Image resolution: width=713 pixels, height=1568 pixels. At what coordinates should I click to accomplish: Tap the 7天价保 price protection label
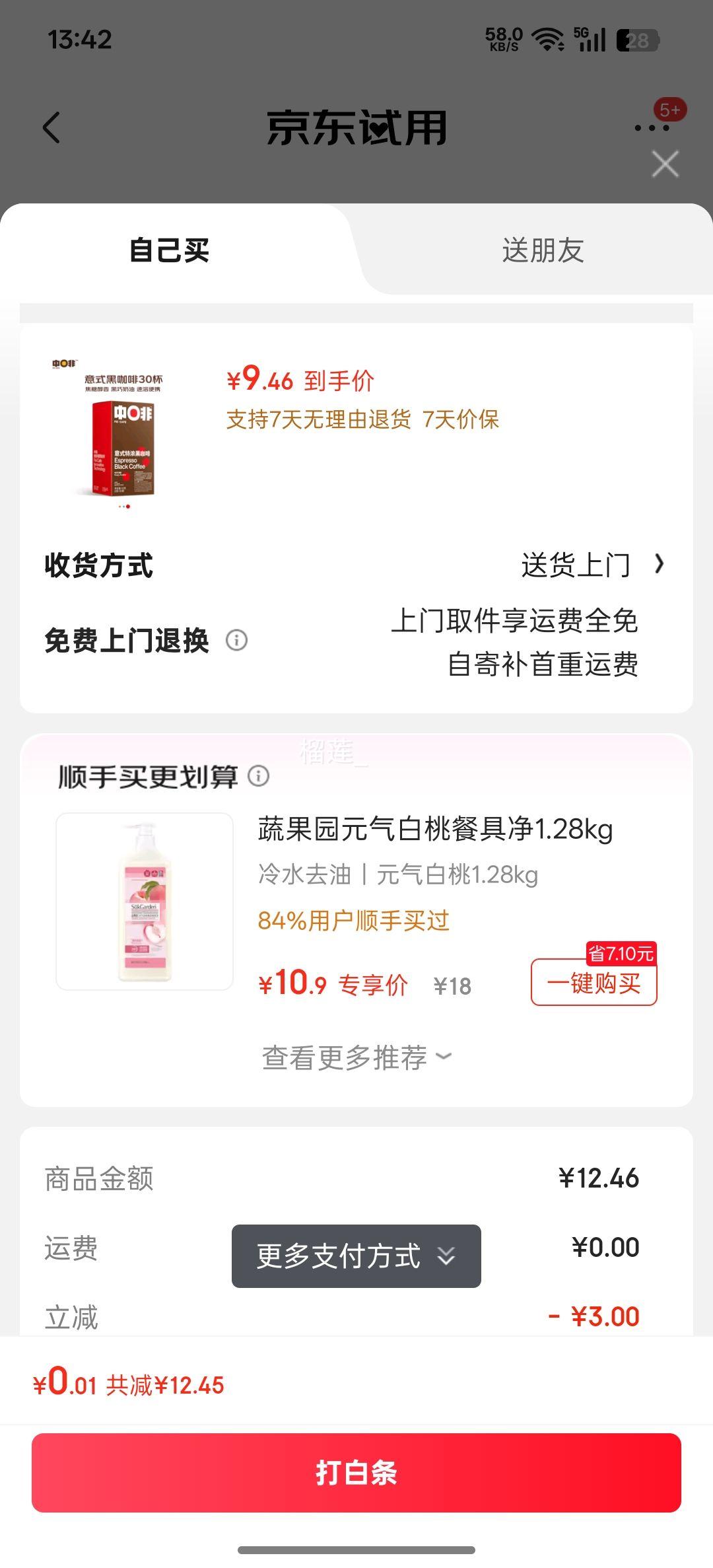point(462,420)
